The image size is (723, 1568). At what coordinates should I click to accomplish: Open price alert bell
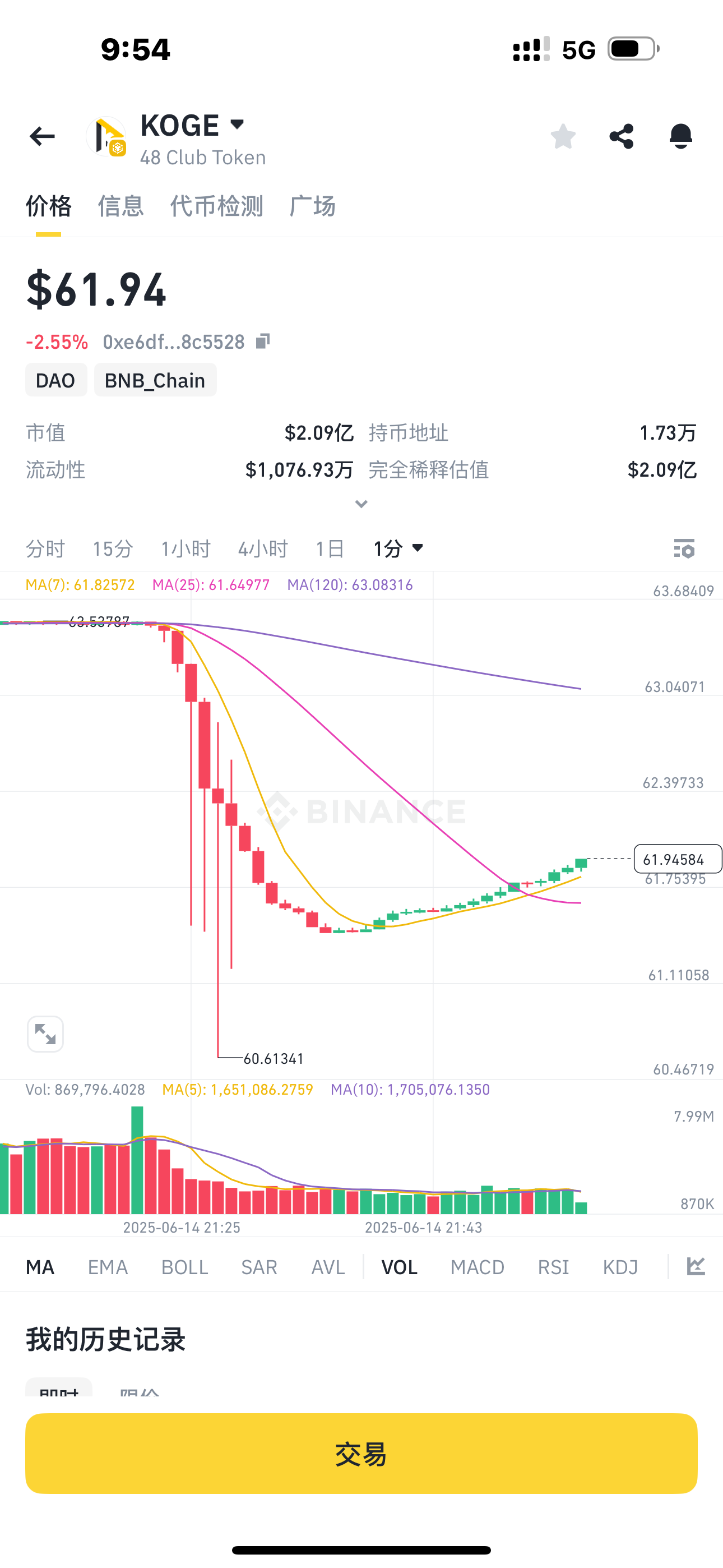click(680, 136)
